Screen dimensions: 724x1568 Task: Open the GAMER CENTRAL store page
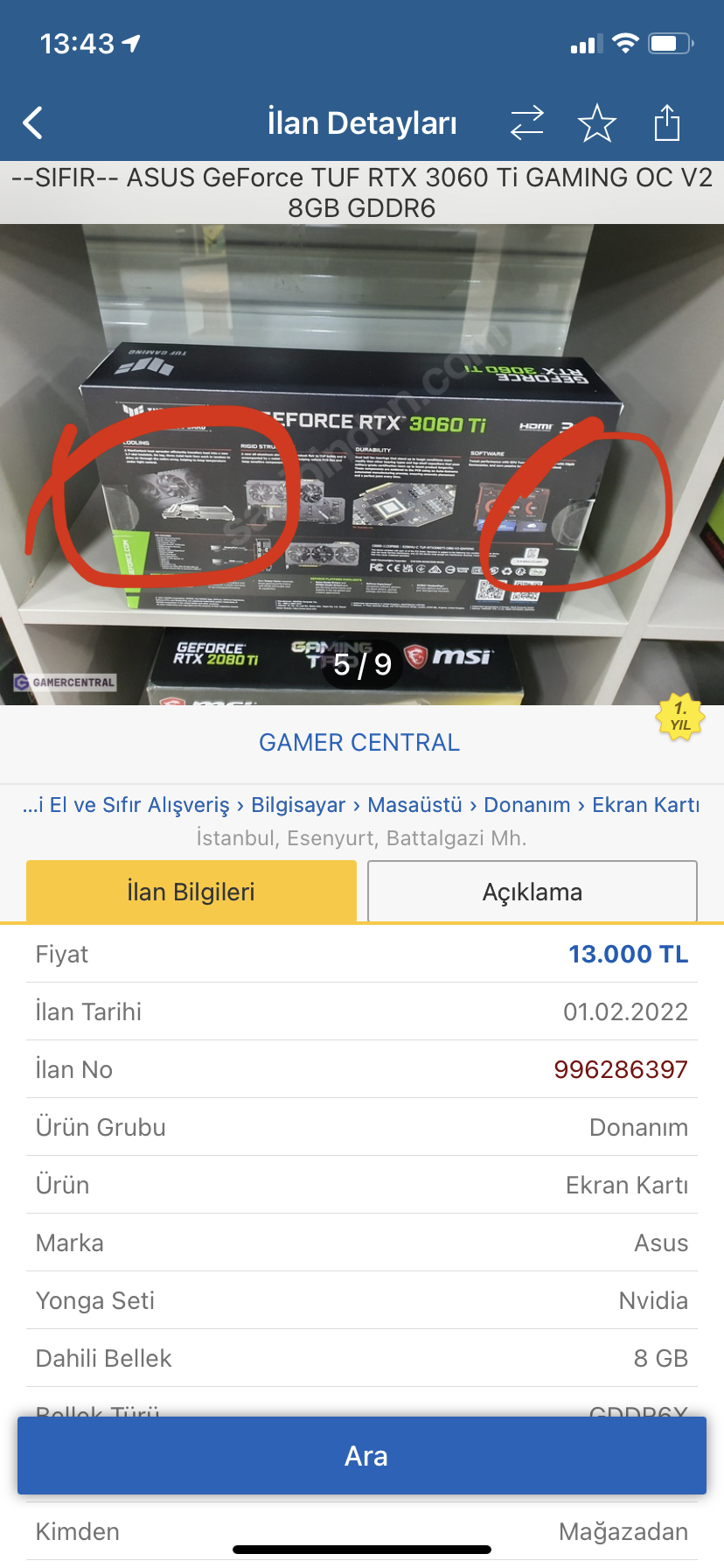point(359,743)
